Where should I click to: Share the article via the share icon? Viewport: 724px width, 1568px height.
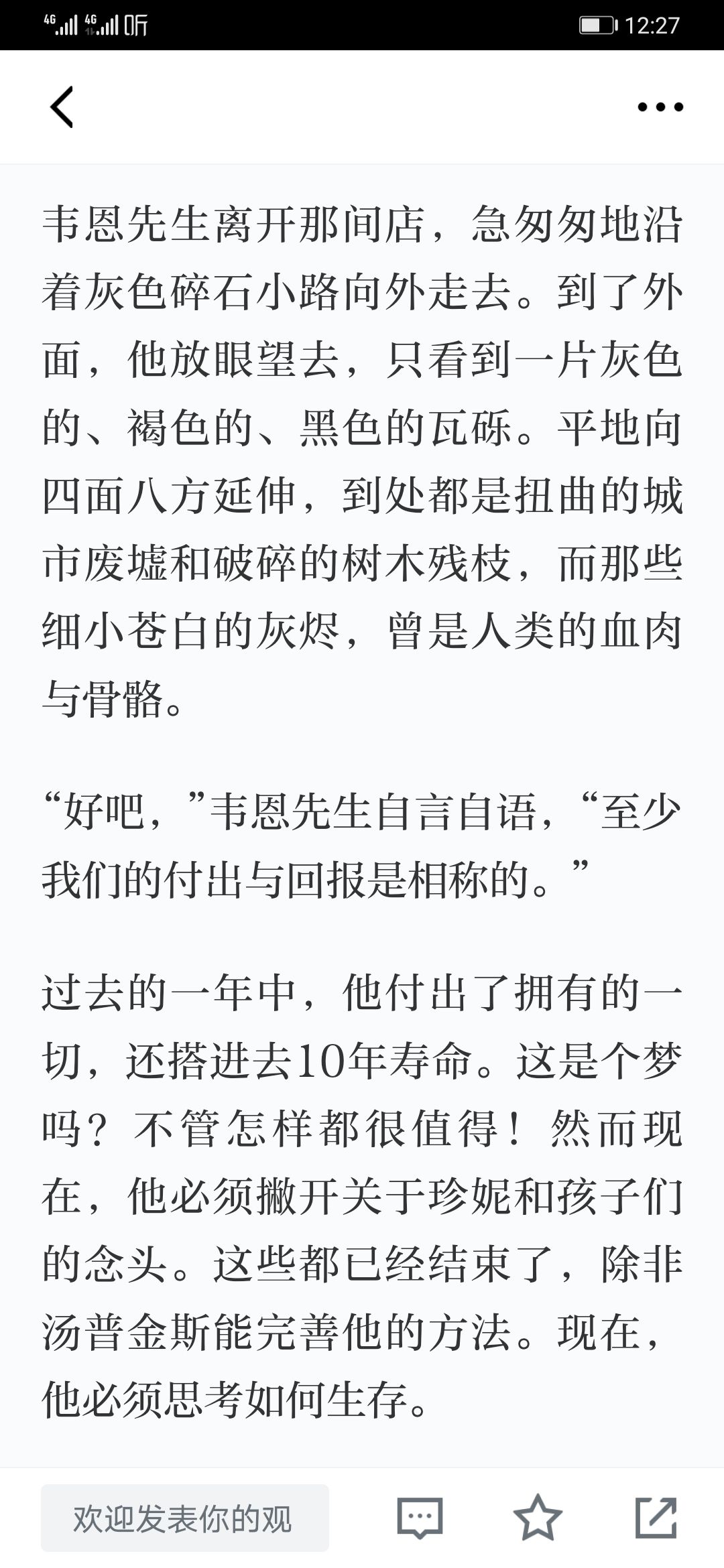[656, 1517]
